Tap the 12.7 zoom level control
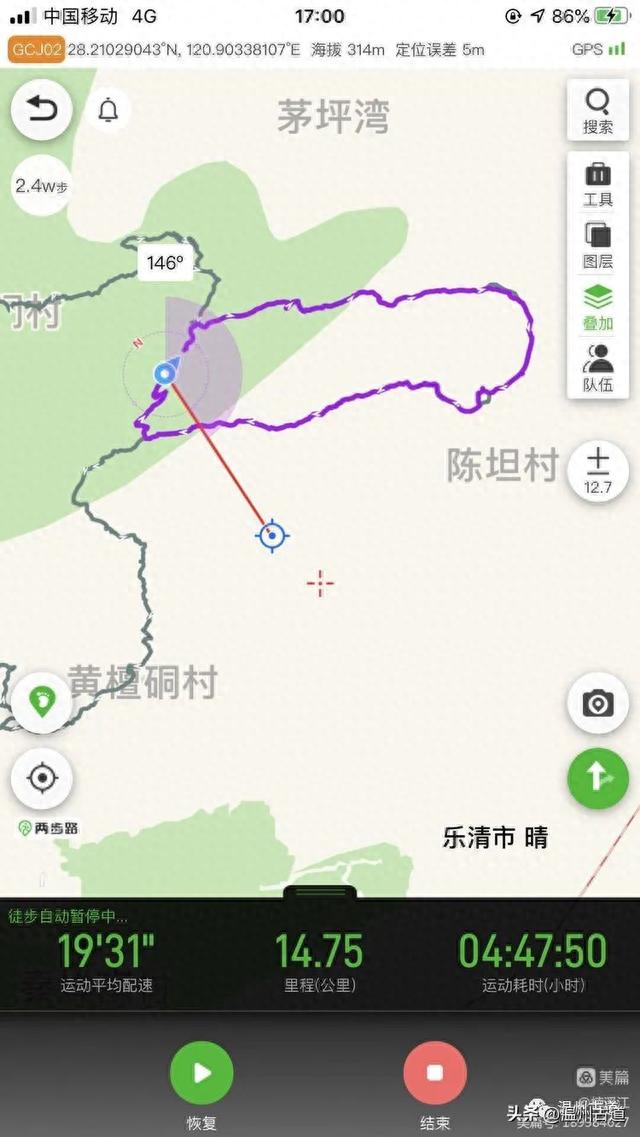This screenshot has width=640, height=1137. click(598, 472)
